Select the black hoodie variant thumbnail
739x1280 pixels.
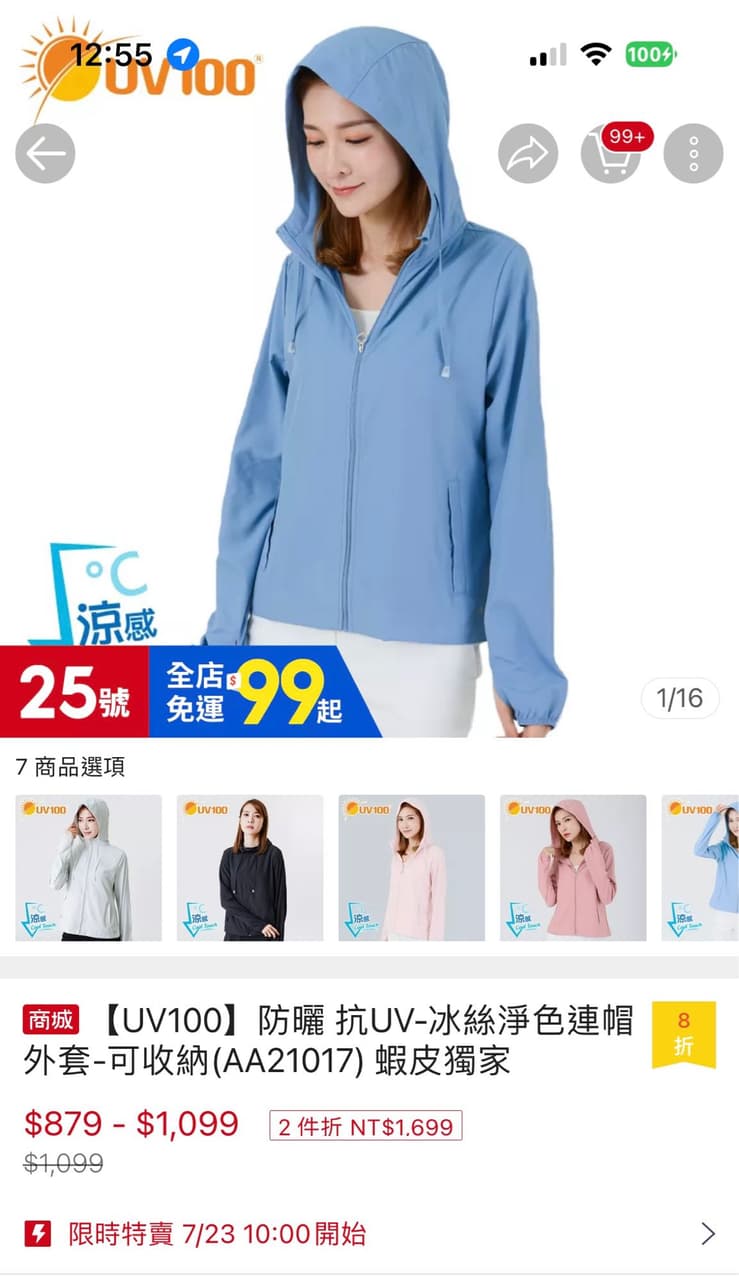[x=249, y=868]
